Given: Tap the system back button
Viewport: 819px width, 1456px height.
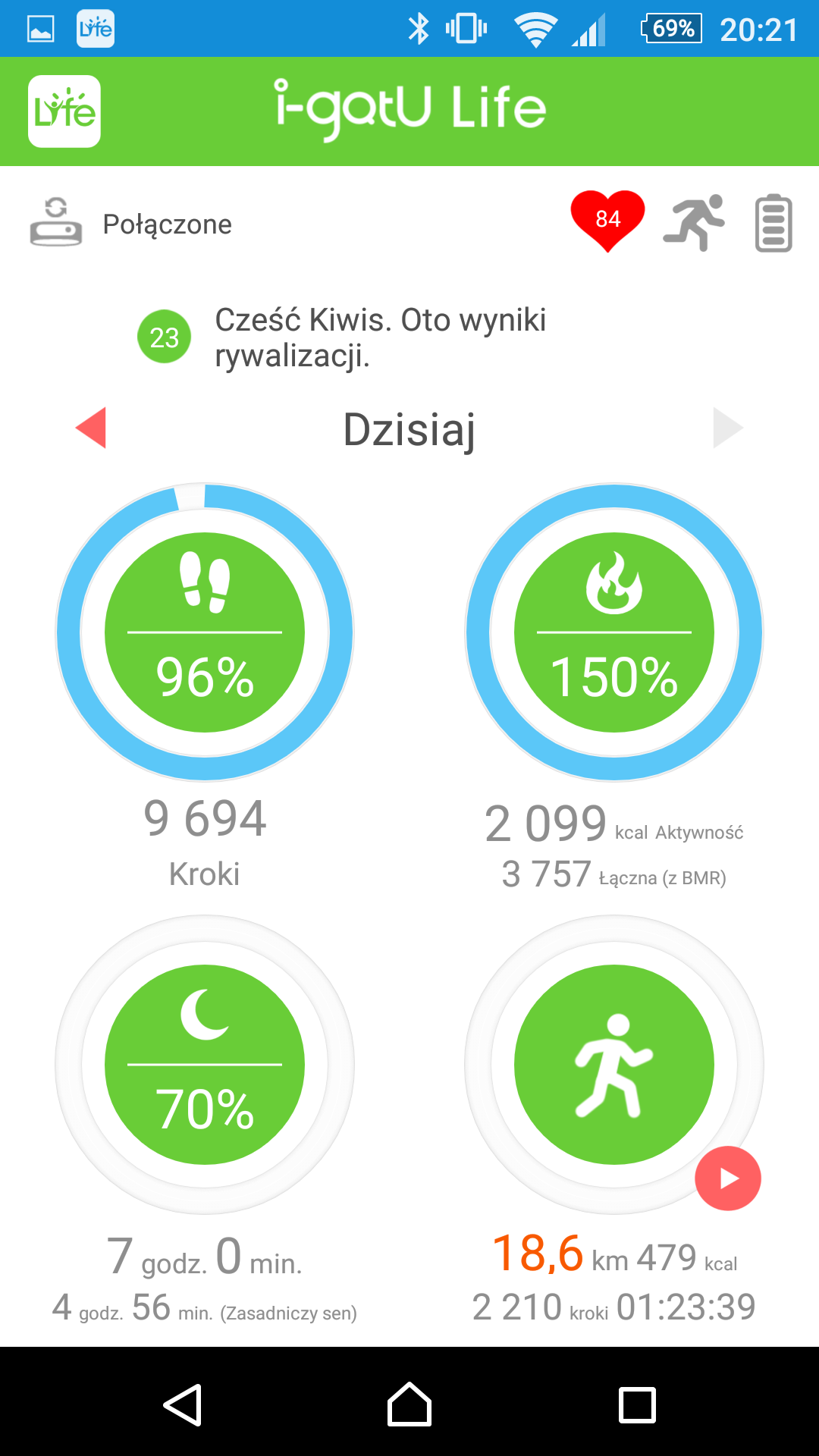Looking at the screenshot, I should (x=183, y=1405).
